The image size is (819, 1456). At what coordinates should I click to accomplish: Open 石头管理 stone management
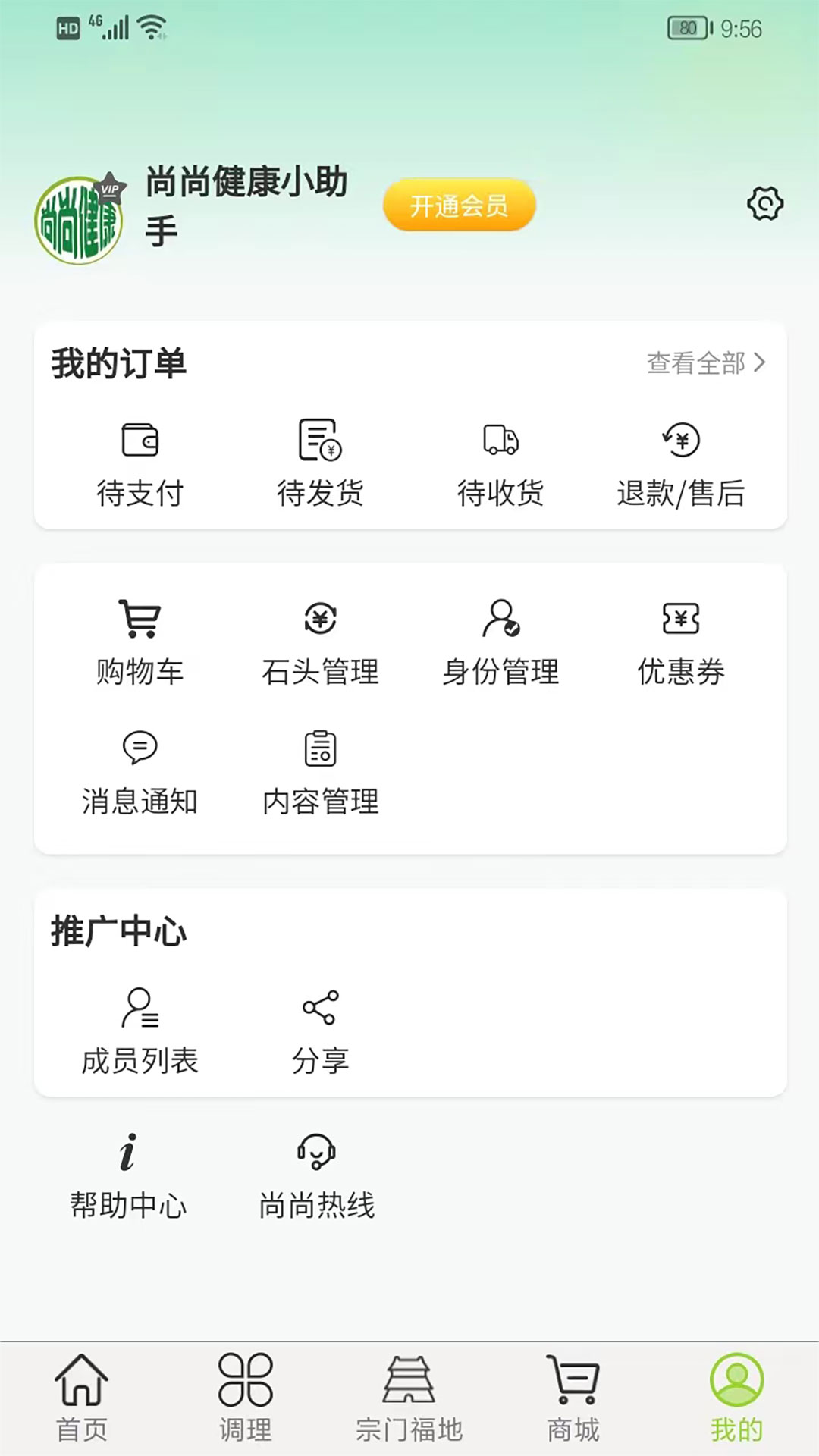pos(320,641)
